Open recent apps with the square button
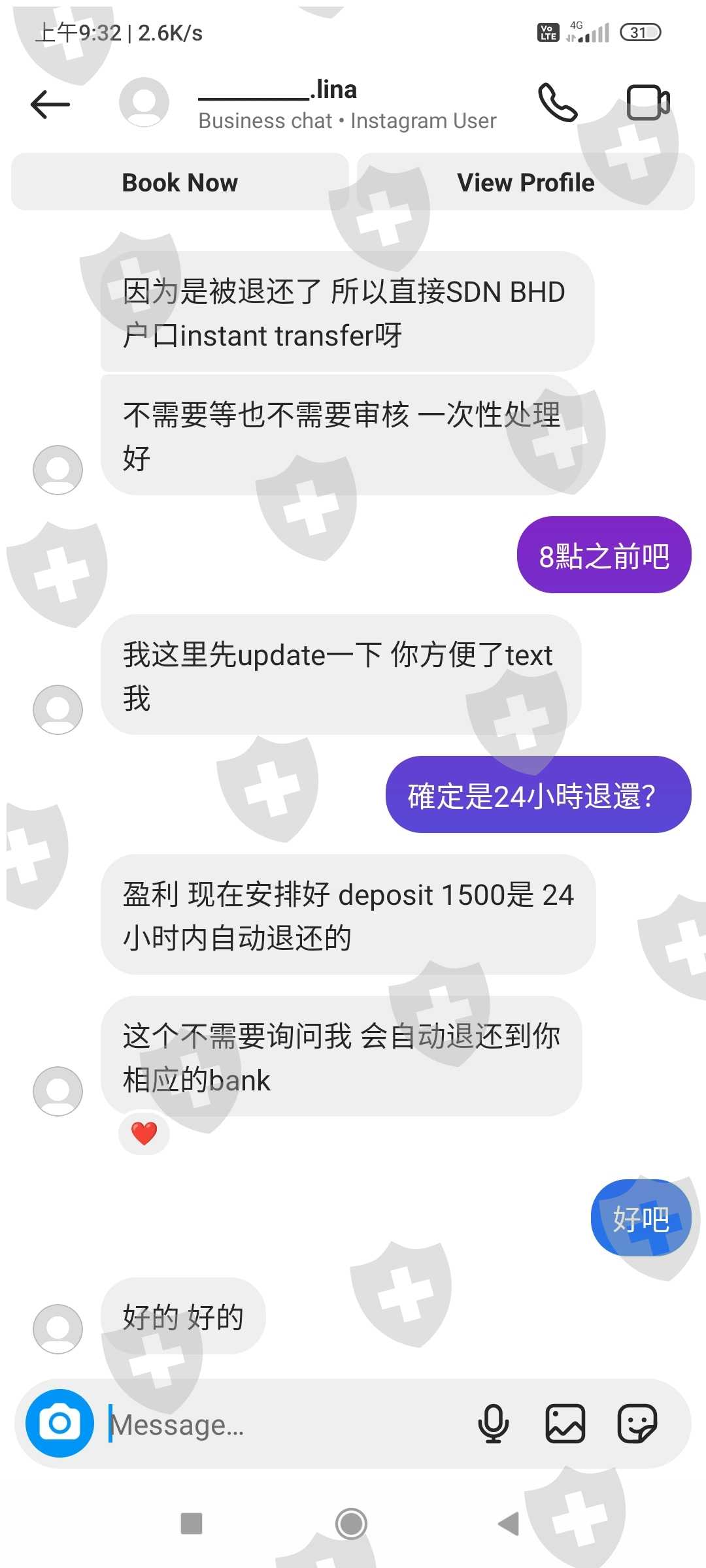 (192, 1524)
